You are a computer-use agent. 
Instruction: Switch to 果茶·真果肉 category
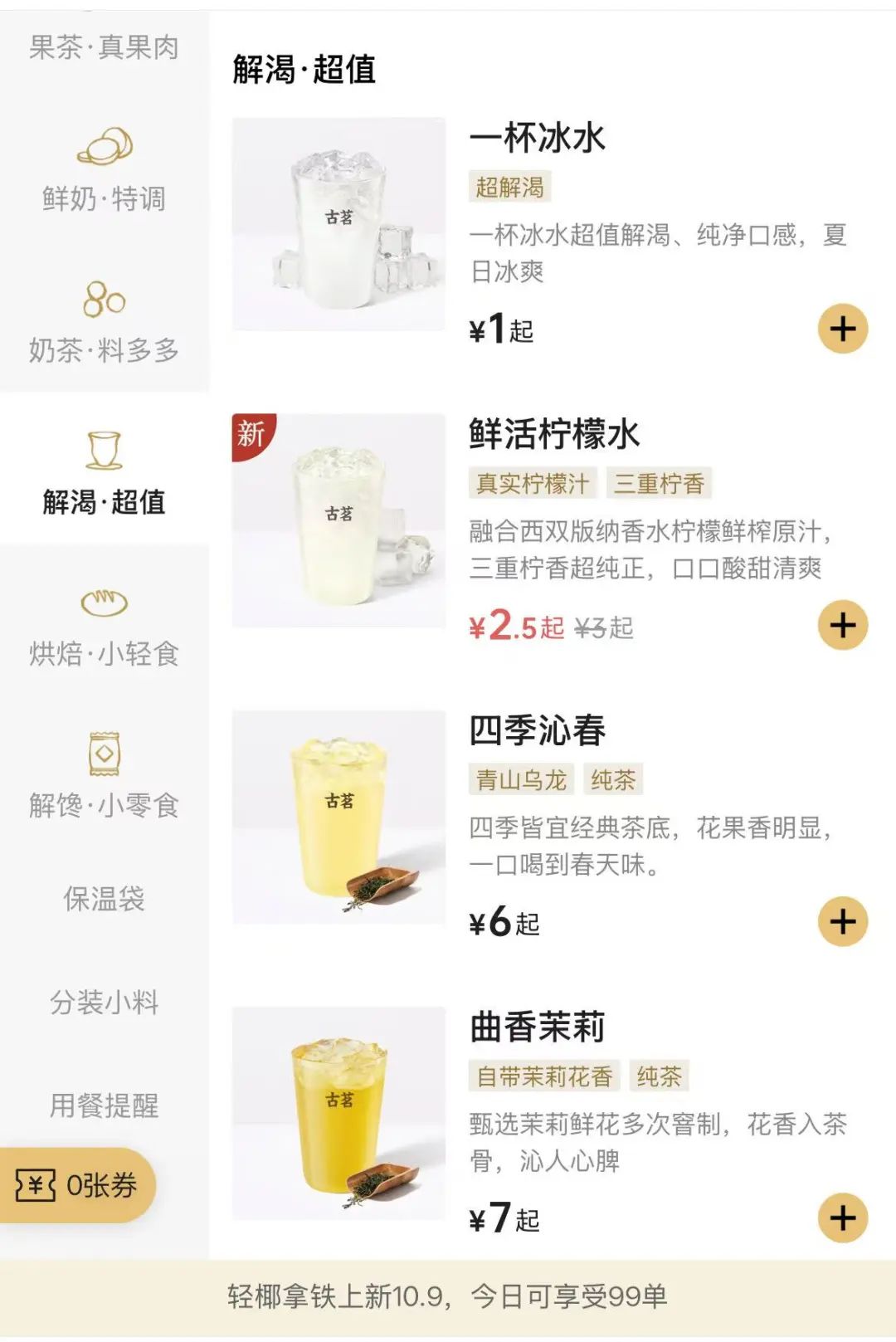pos(104,47)
